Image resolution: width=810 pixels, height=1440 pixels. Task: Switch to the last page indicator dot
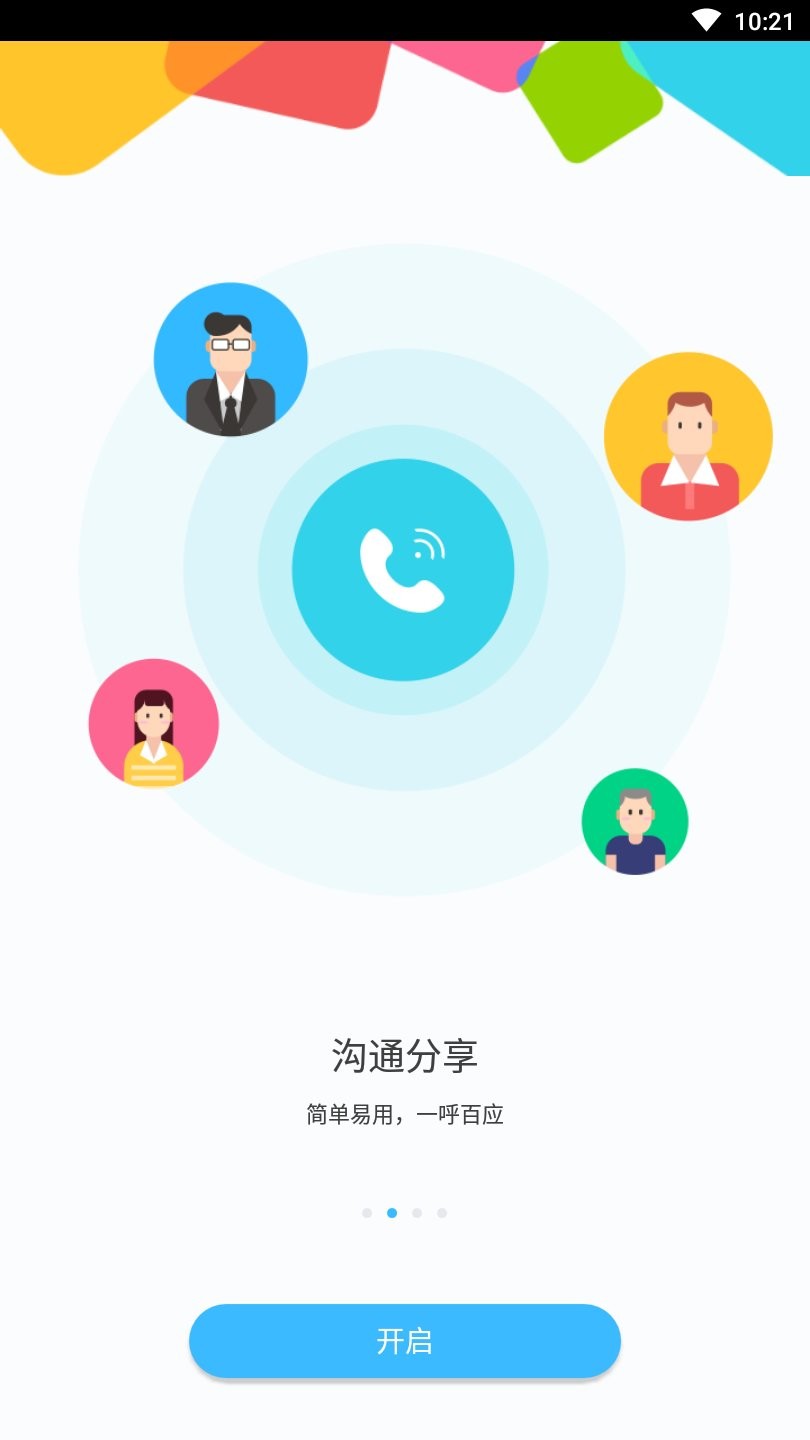(x=441, y=1212)
